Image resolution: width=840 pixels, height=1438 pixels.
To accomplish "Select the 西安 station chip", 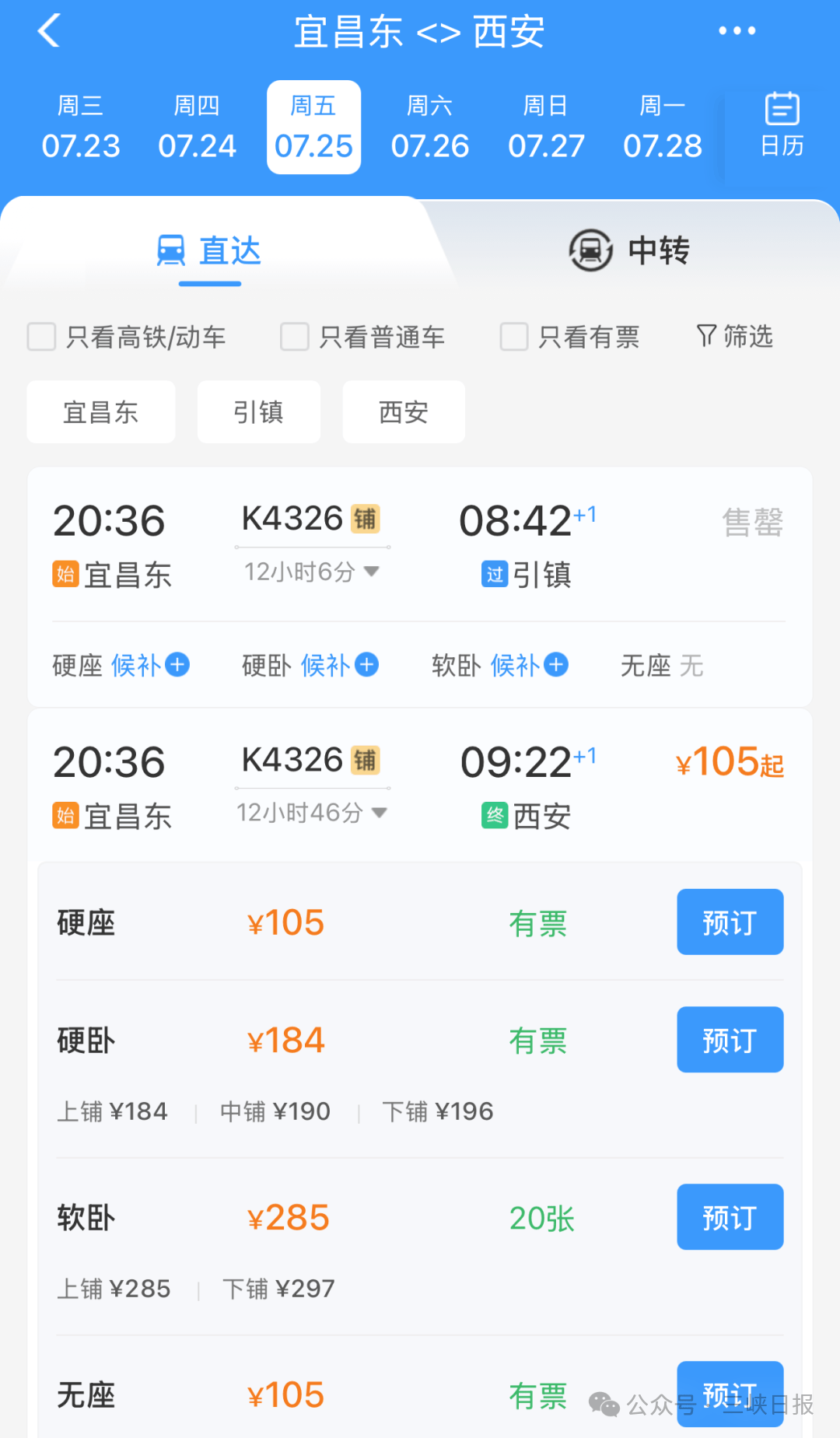I will pyautogui.click(x=404, y=412).
